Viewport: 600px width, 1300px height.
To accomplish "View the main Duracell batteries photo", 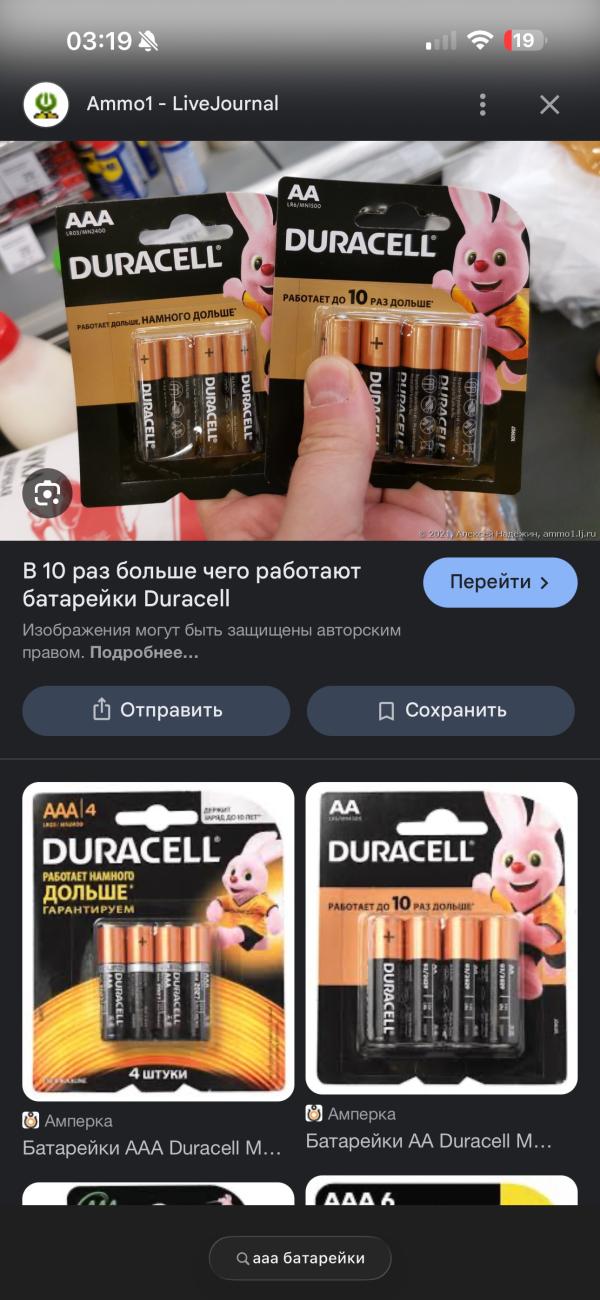I will click(x=300, y=340).
